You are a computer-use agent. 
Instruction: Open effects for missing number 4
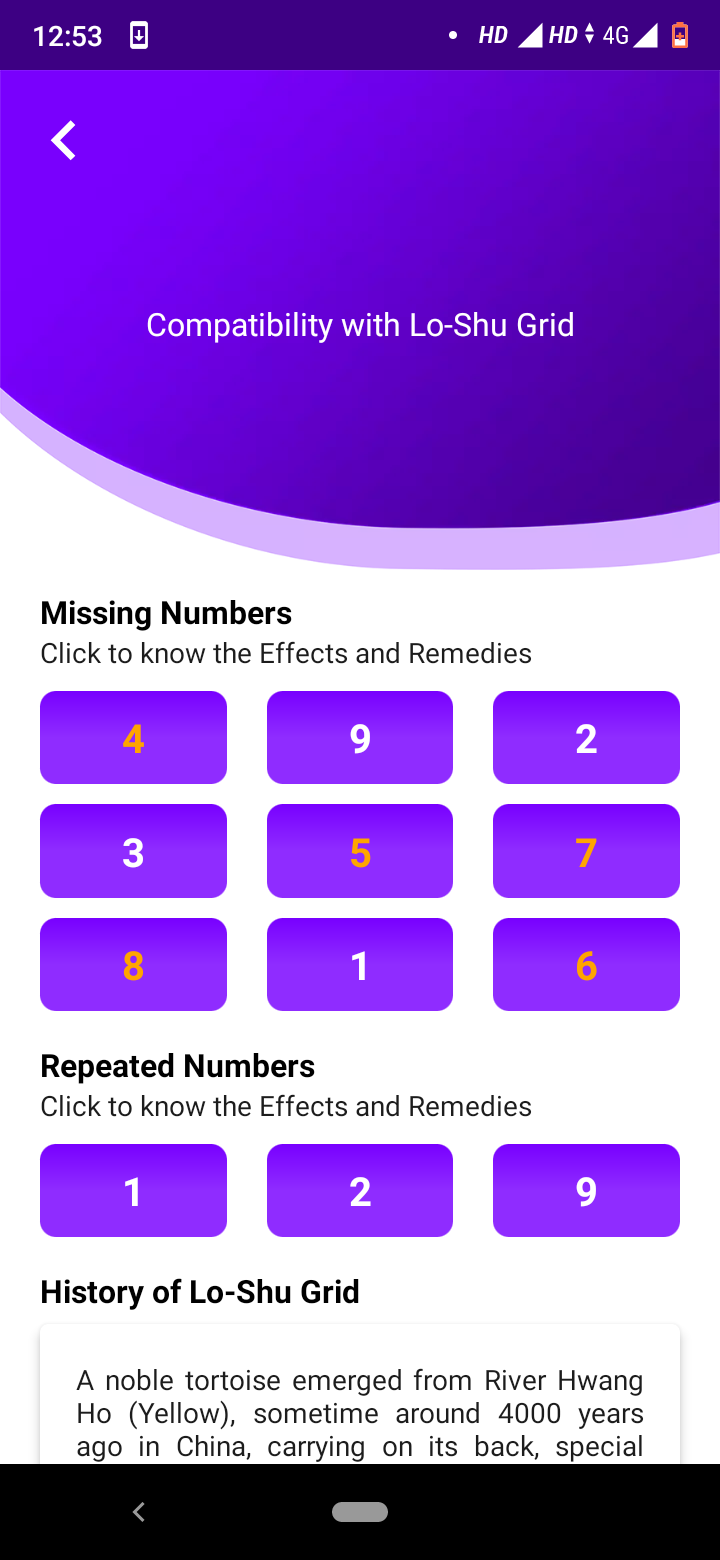pos(133,738)
